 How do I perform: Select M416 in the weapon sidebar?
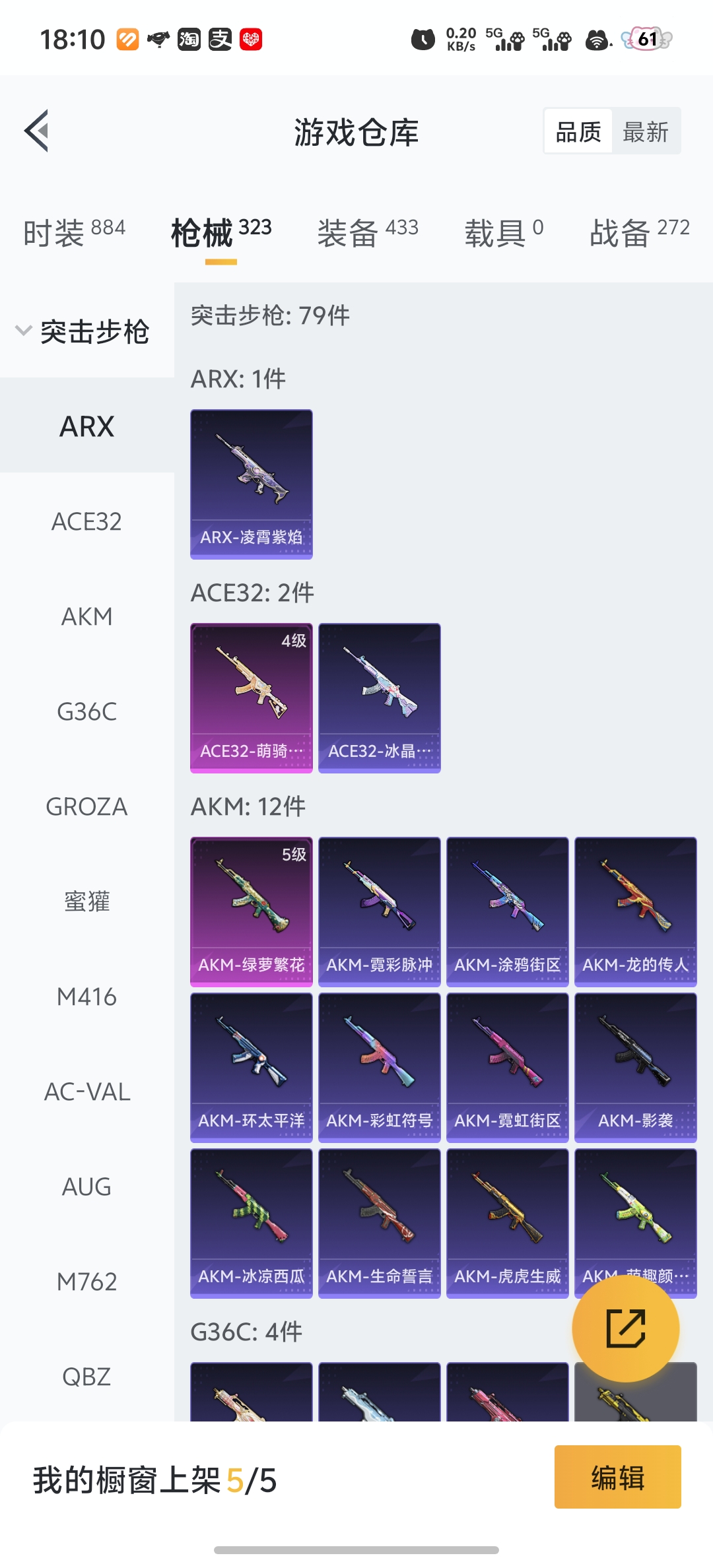[86, 996]
